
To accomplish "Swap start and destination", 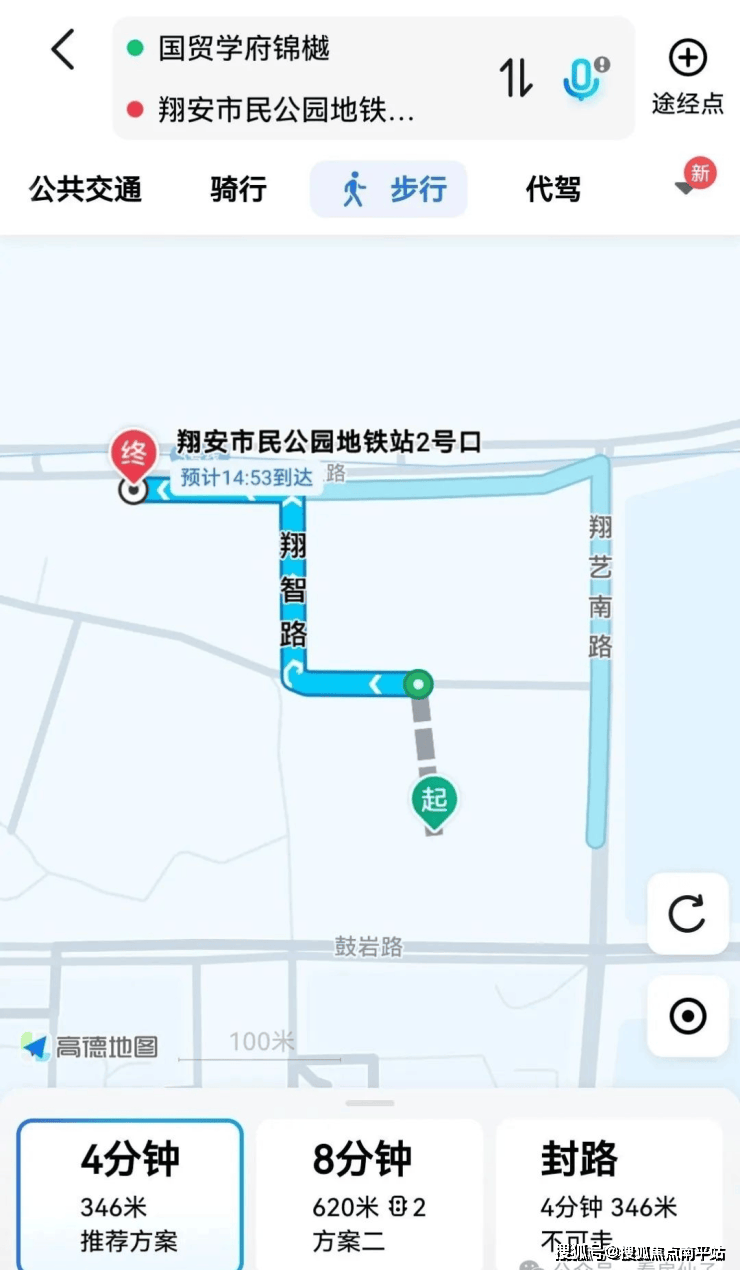I will (x=516, y=78).
